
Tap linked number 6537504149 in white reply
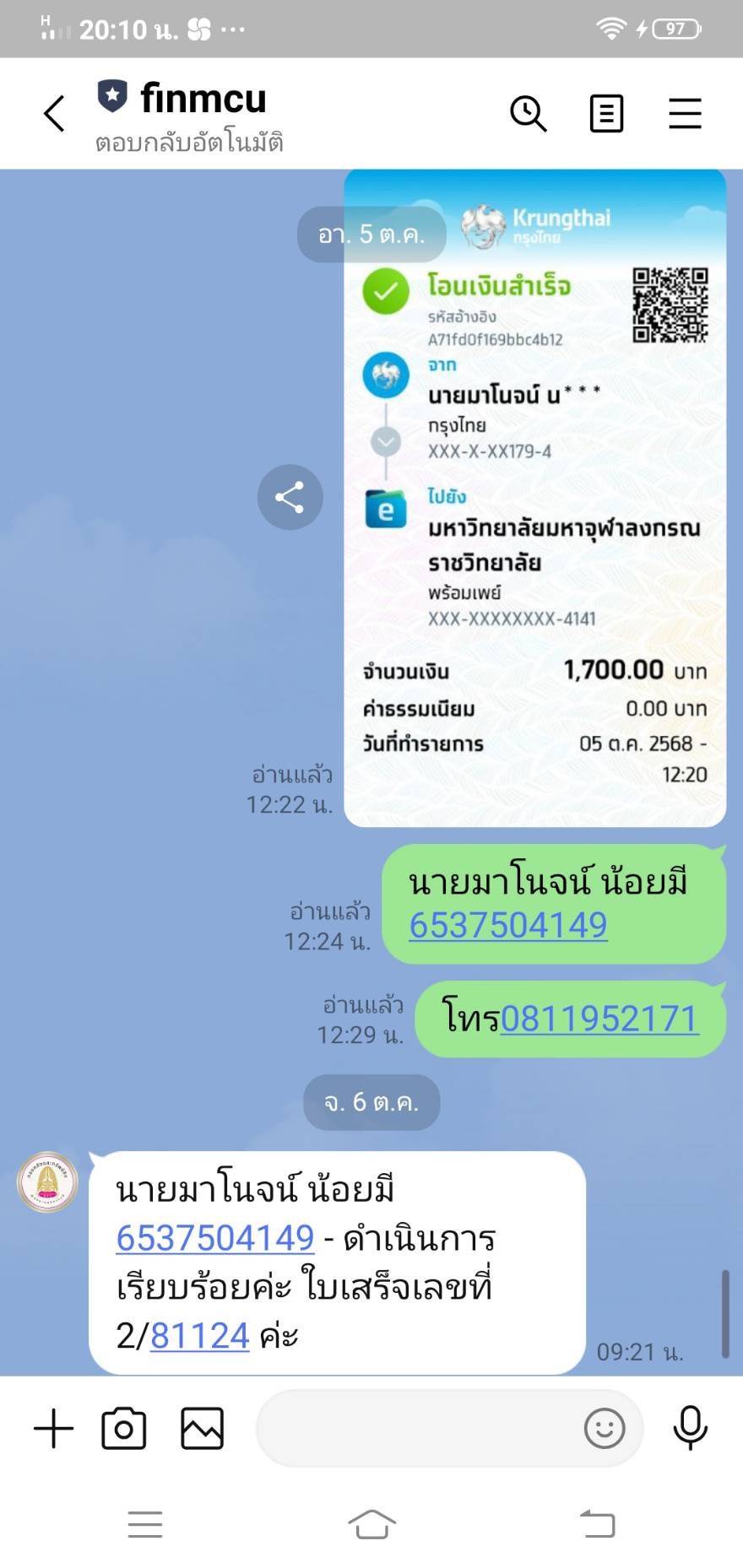[215, 1238]
